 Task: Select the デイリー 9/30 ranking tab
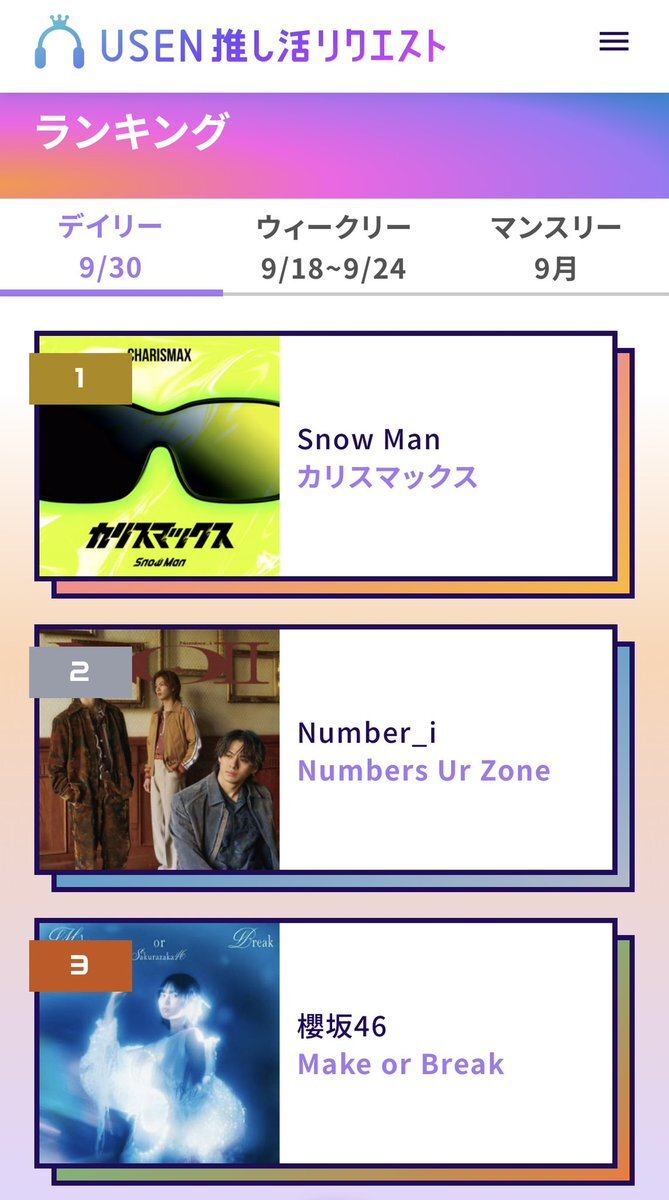(110, 247)
